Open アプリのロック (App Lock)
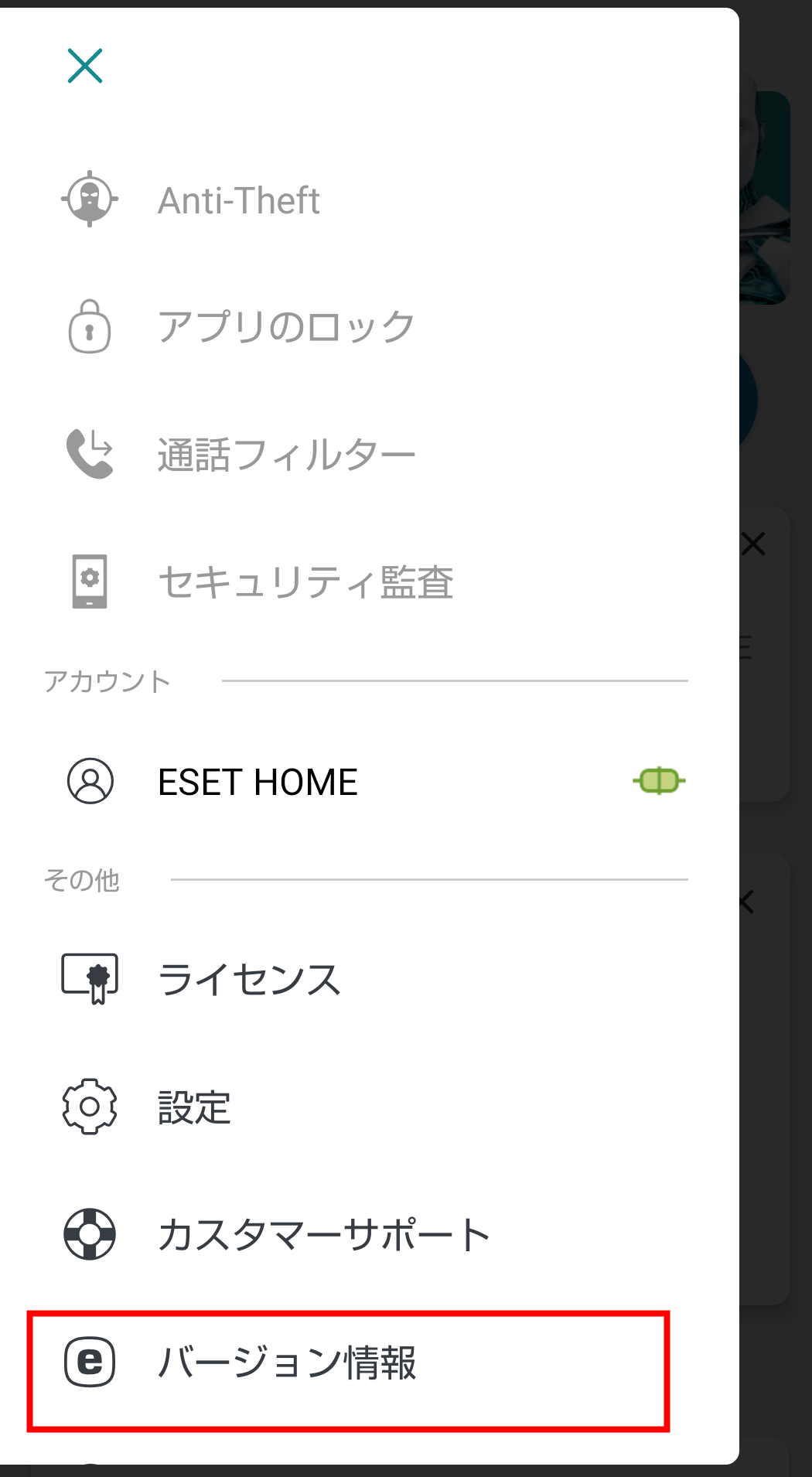 point(370,326)
